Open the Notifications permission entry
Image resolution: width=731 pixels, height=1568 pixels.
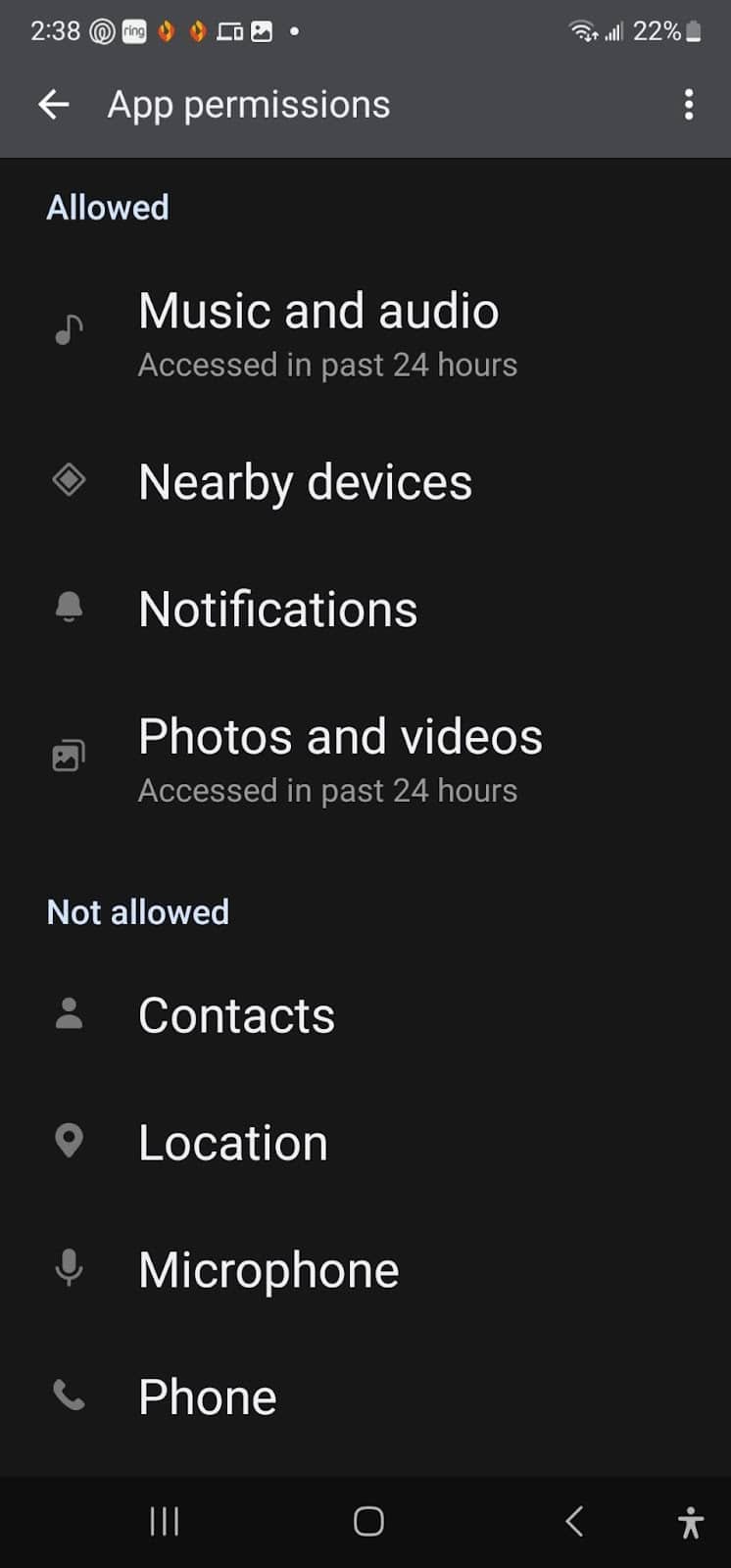coord(277,609)
